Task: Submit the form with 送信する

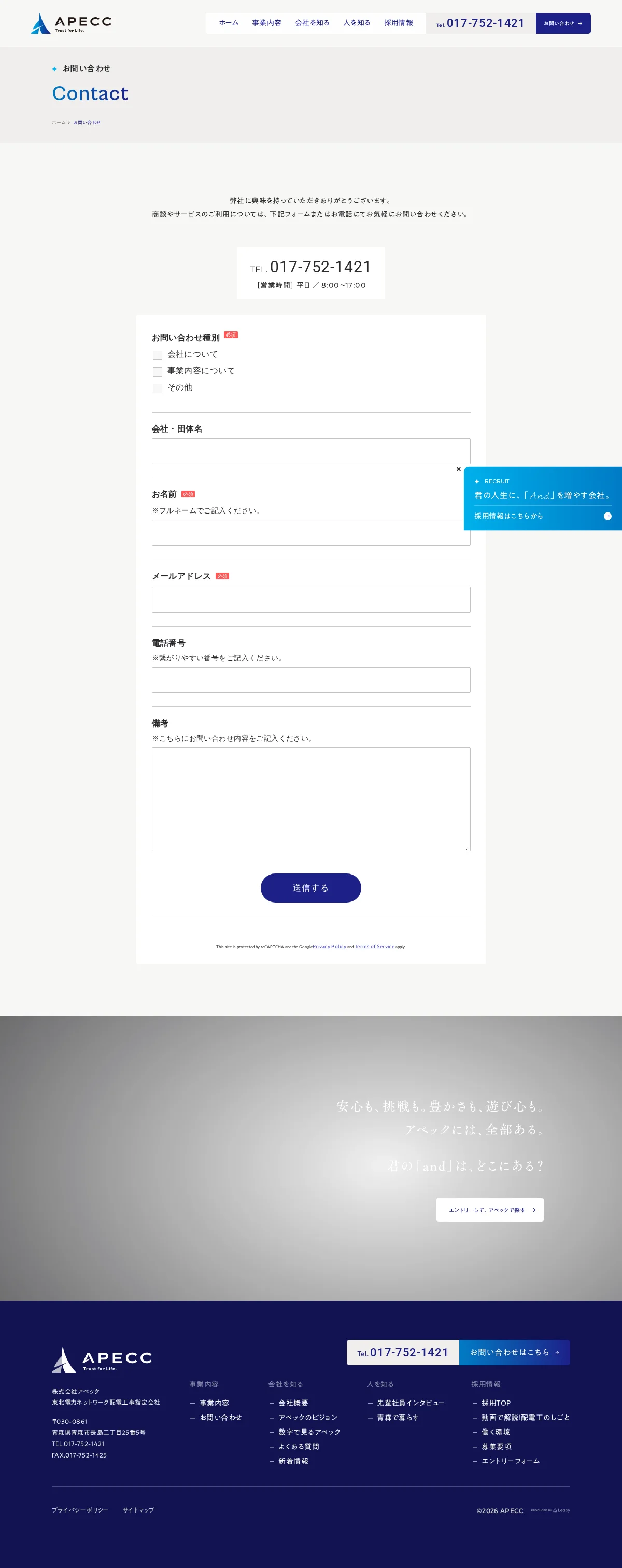Action: point(310,887)
